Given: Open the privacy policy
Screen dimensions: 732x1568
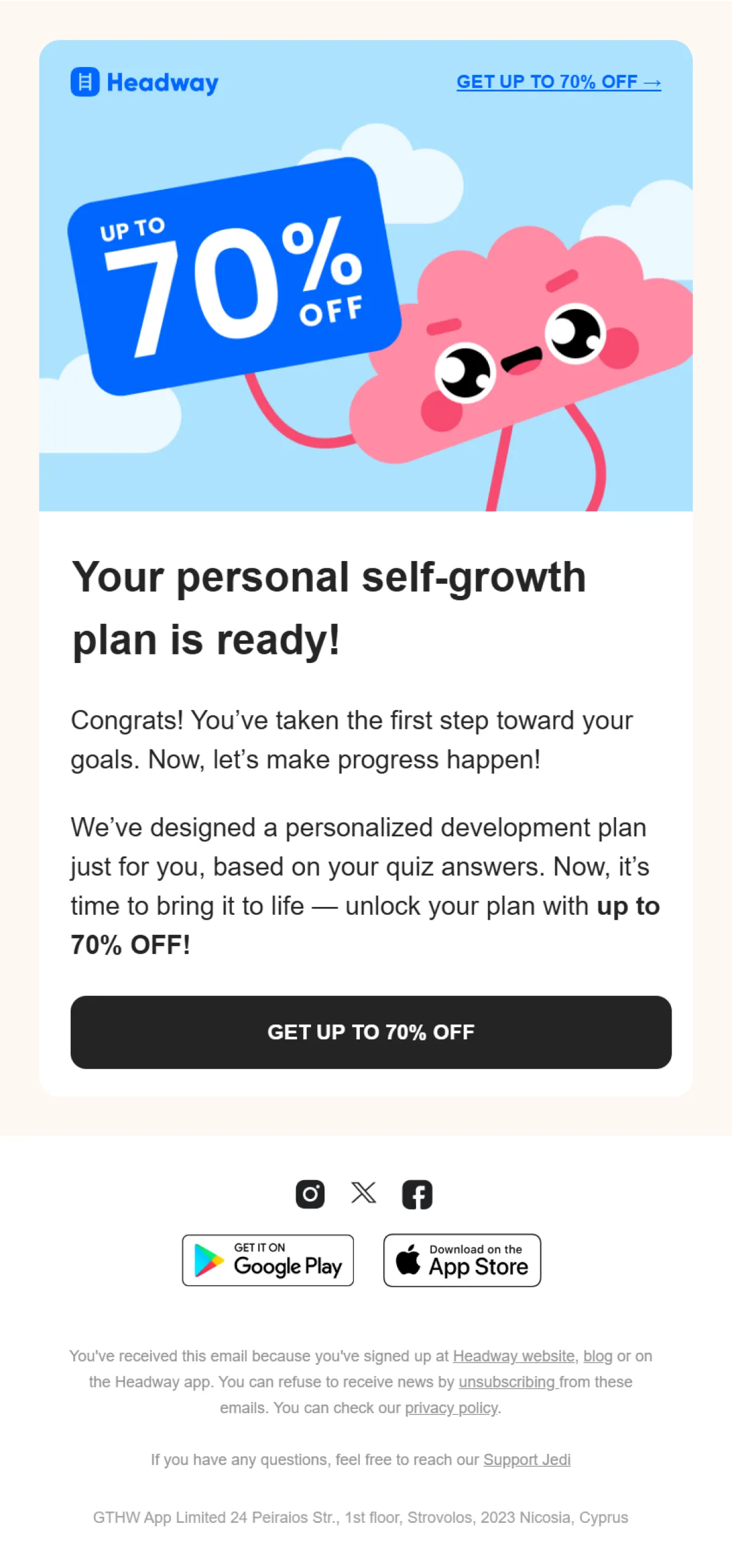Looking at the screenshot, I should point(451,1408).
